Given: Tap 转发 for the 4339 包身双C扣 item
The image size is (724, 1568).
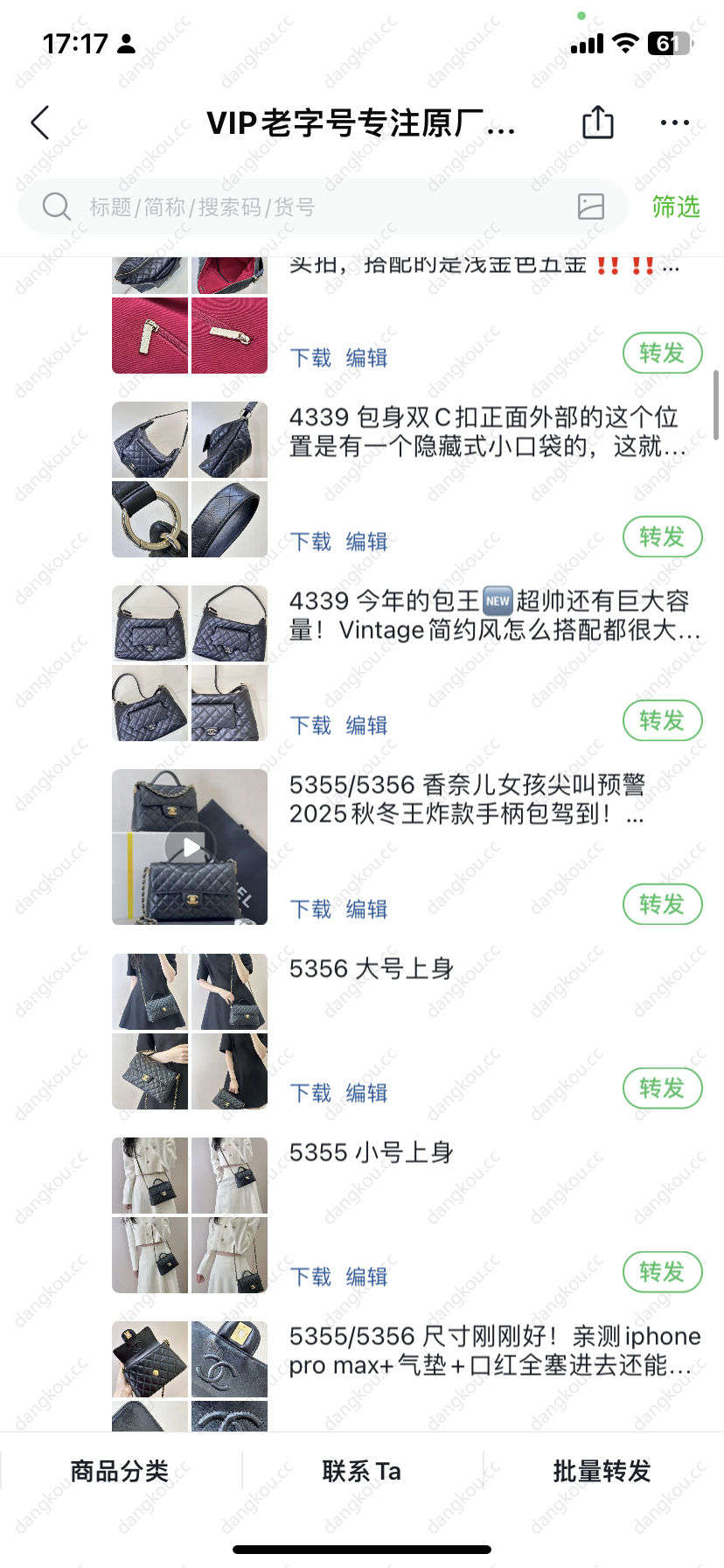Looking at the screenshot, I should coord(662,537).
